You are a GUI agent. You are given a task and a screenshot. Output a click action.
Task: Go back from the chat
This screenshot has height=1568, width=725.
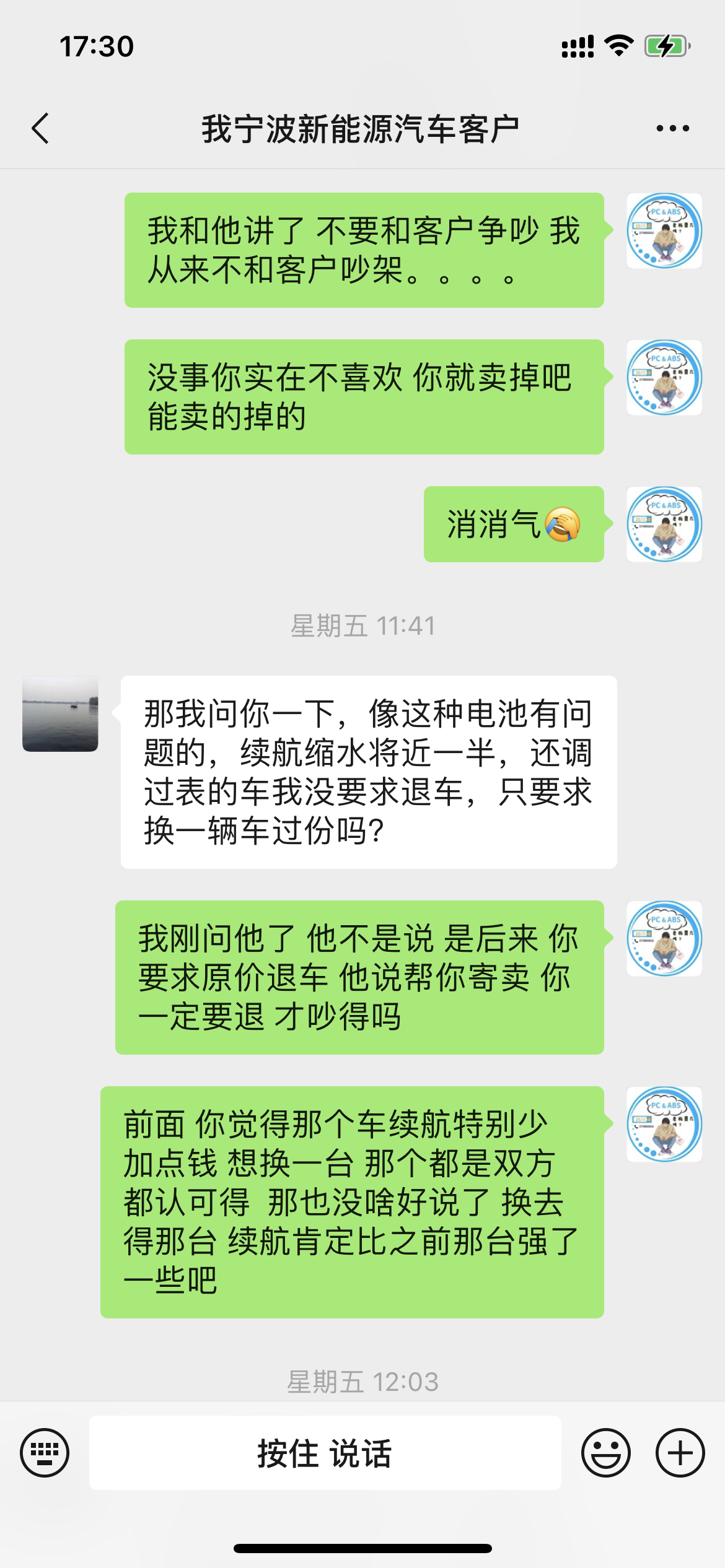[x=40, y=129]
